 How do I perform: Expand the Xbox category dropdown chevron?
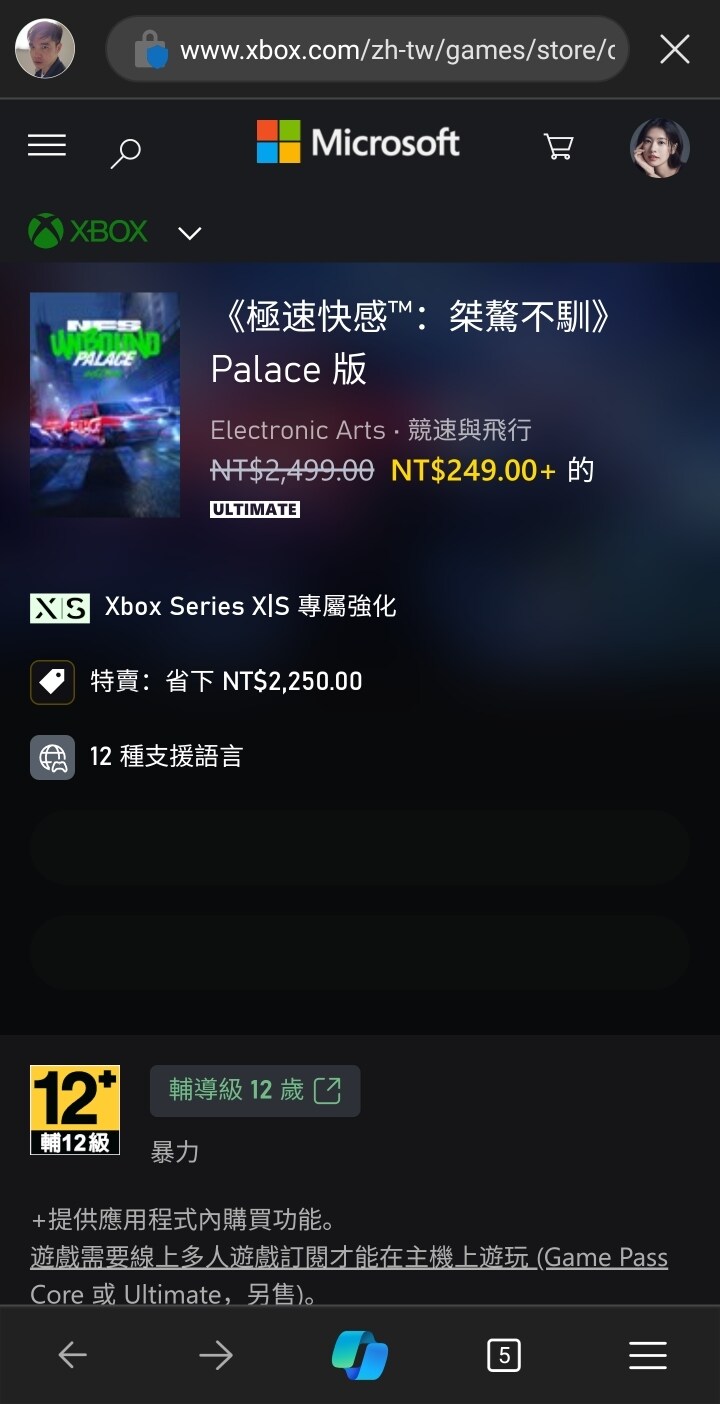click(189, 232)
